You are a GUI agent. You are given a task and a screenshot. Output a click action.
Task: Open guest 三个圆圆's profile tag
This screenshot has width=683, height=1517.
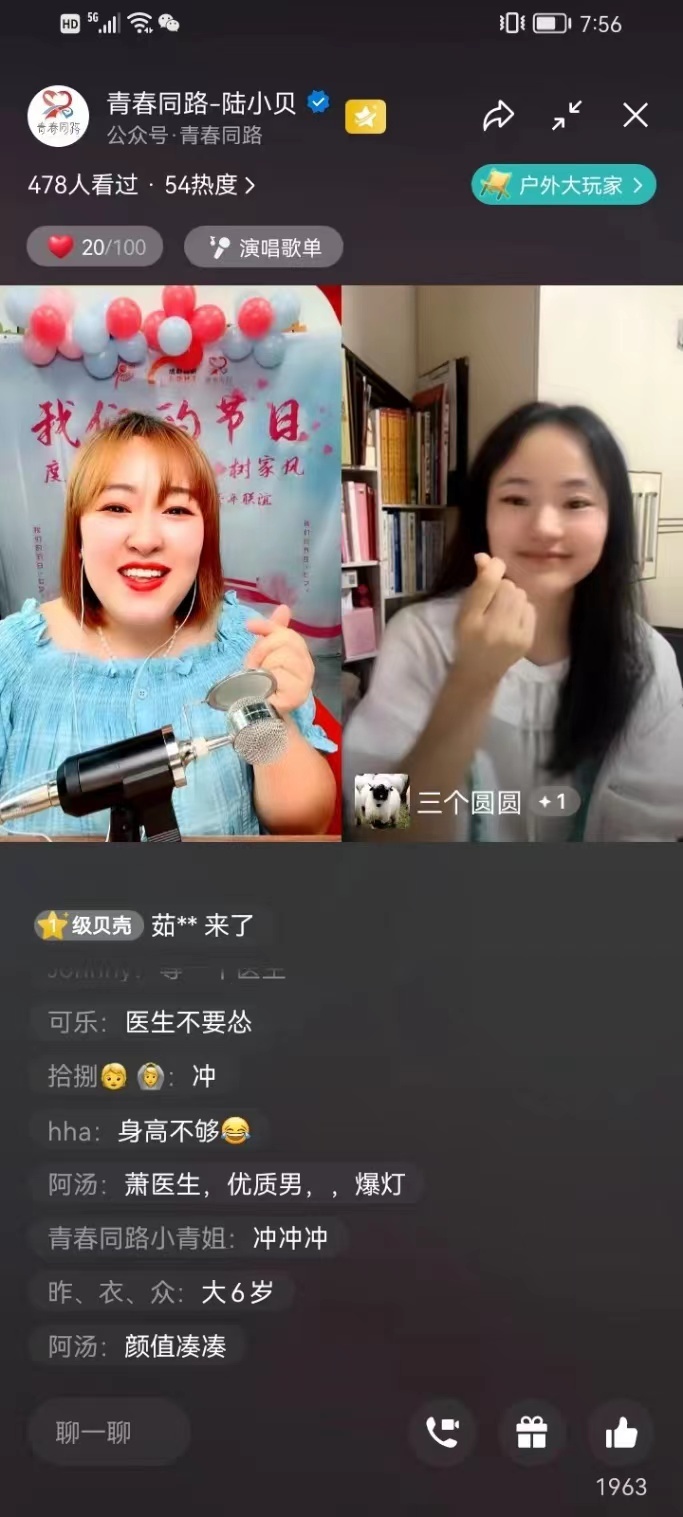(468, 802)
